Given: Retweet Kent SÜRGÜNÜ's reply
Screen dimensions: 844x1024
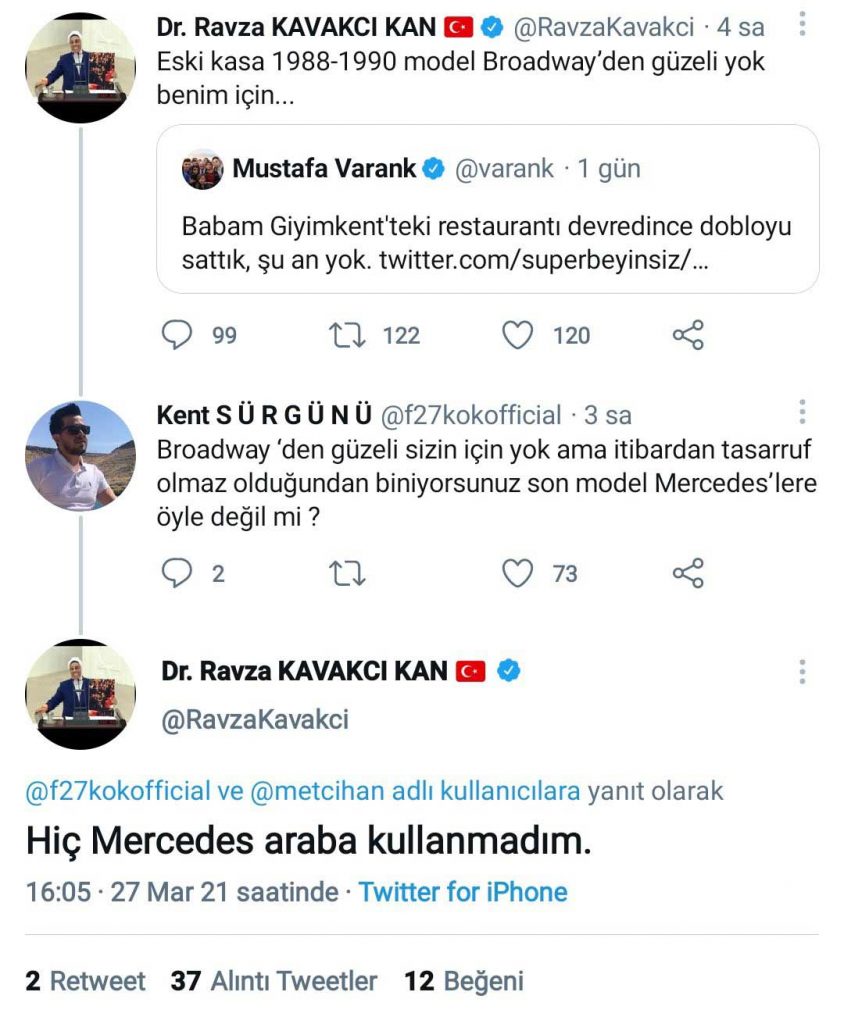Looking at the screenshot, I should click(347, 573).
